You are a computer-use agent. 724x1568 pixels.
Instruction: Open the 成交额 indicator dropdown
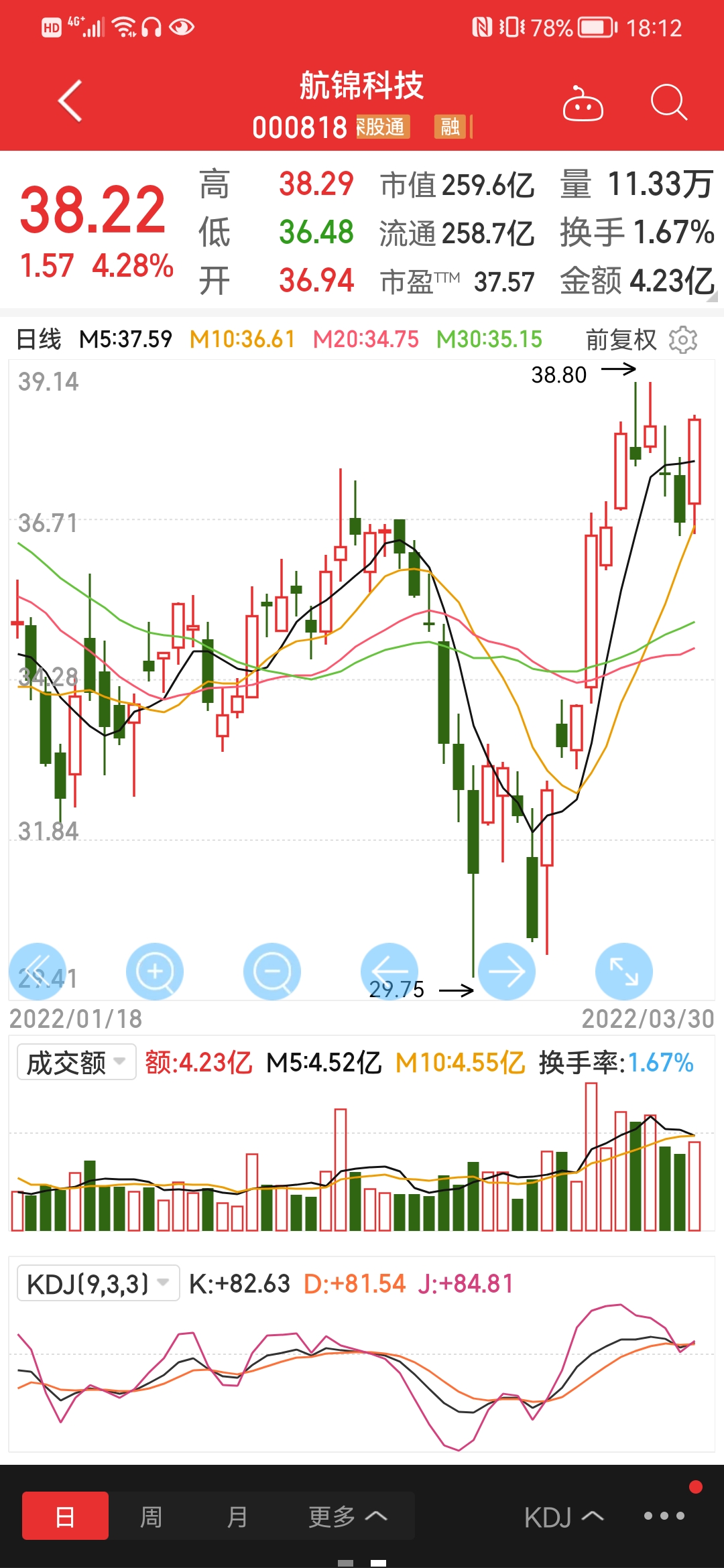tap(76, 1062)
